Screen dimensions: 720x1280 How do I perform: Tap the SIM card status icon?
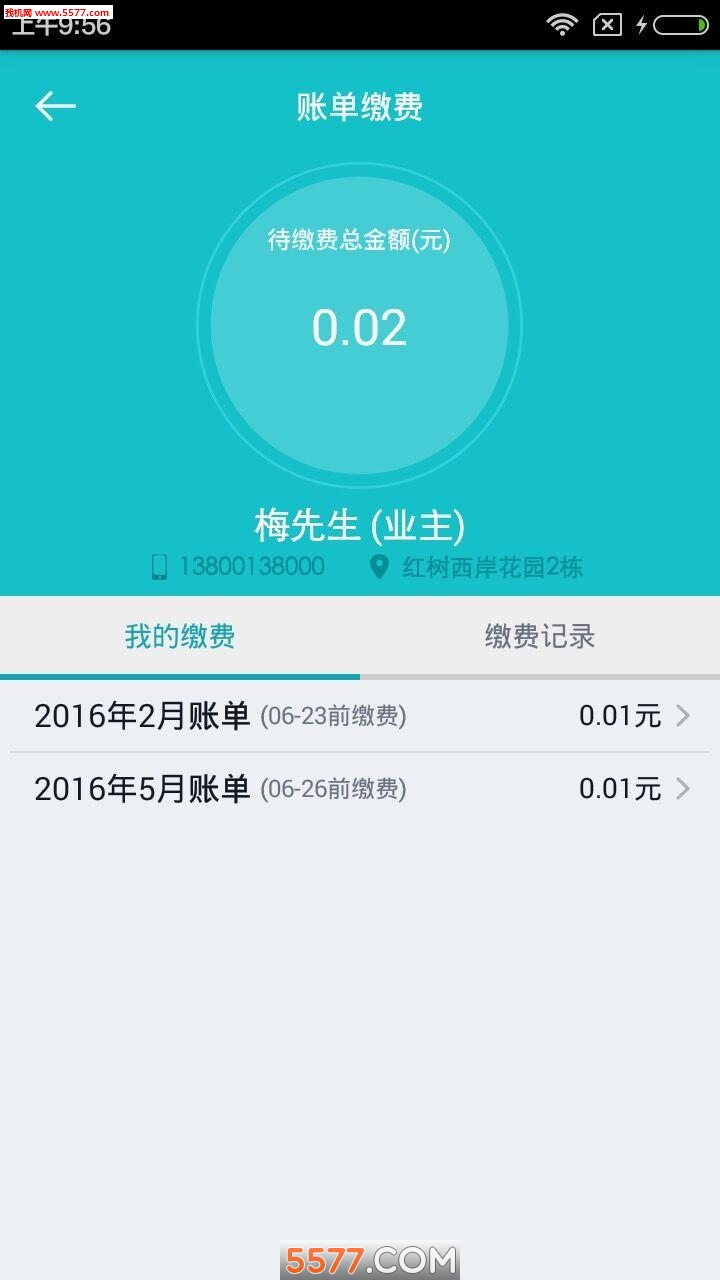click(606, 25)
